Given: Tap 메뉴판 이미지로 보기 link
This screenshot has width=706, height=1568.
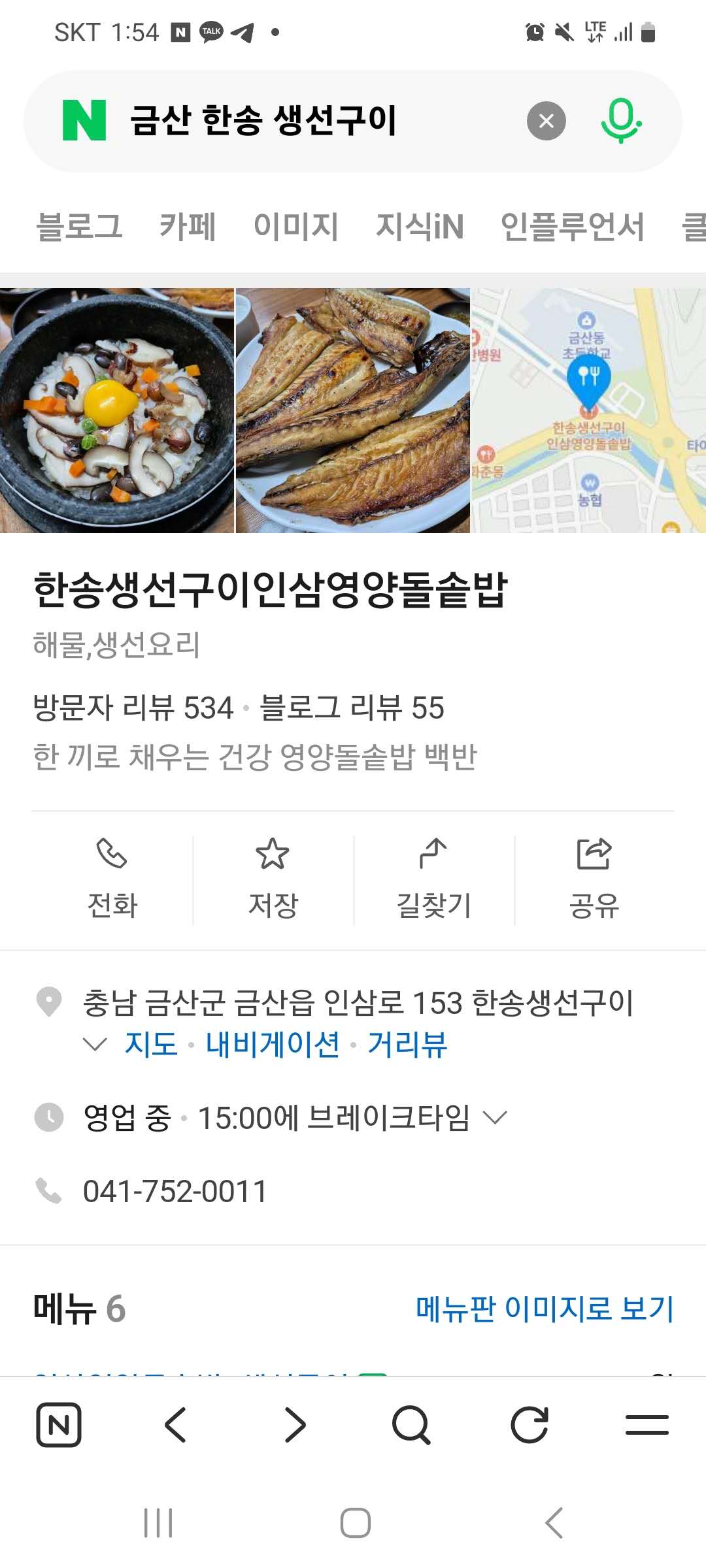Looking at the screenshot, I should 545,1309.
